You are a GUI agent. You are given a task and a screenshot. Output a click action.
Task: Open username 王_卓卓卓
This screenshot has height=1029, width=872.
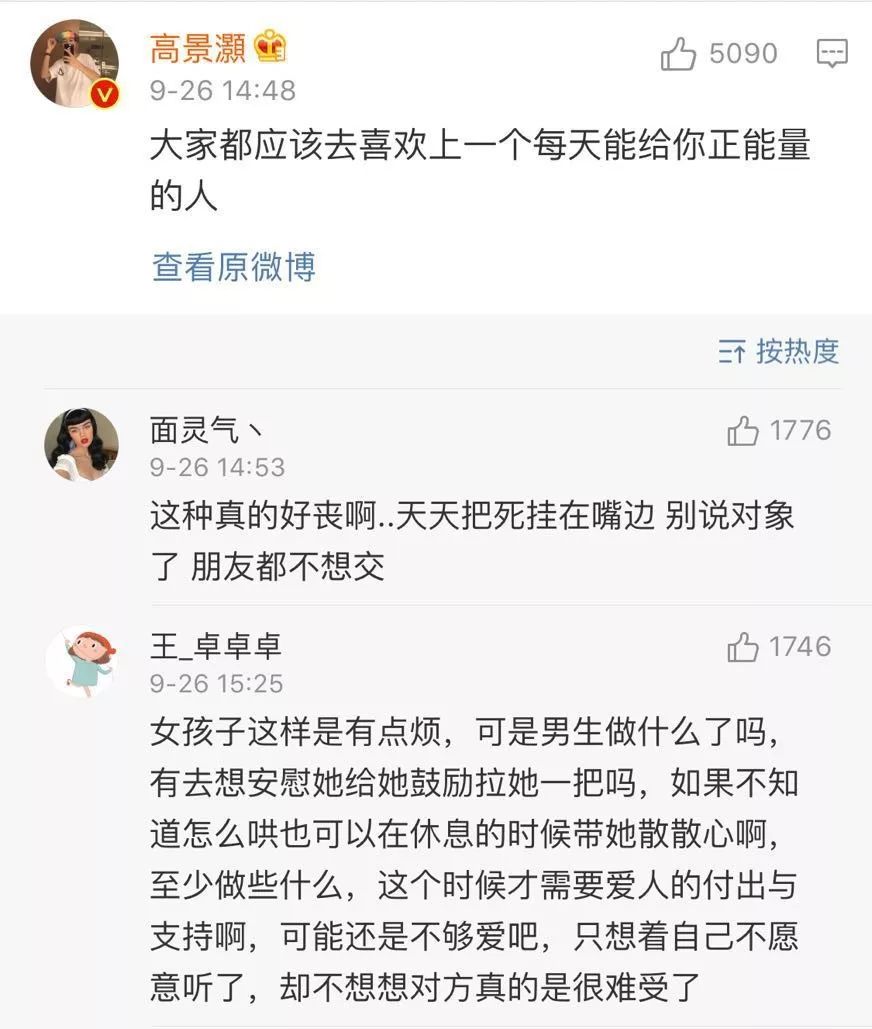pyautogui.click(x=216, y=646)
